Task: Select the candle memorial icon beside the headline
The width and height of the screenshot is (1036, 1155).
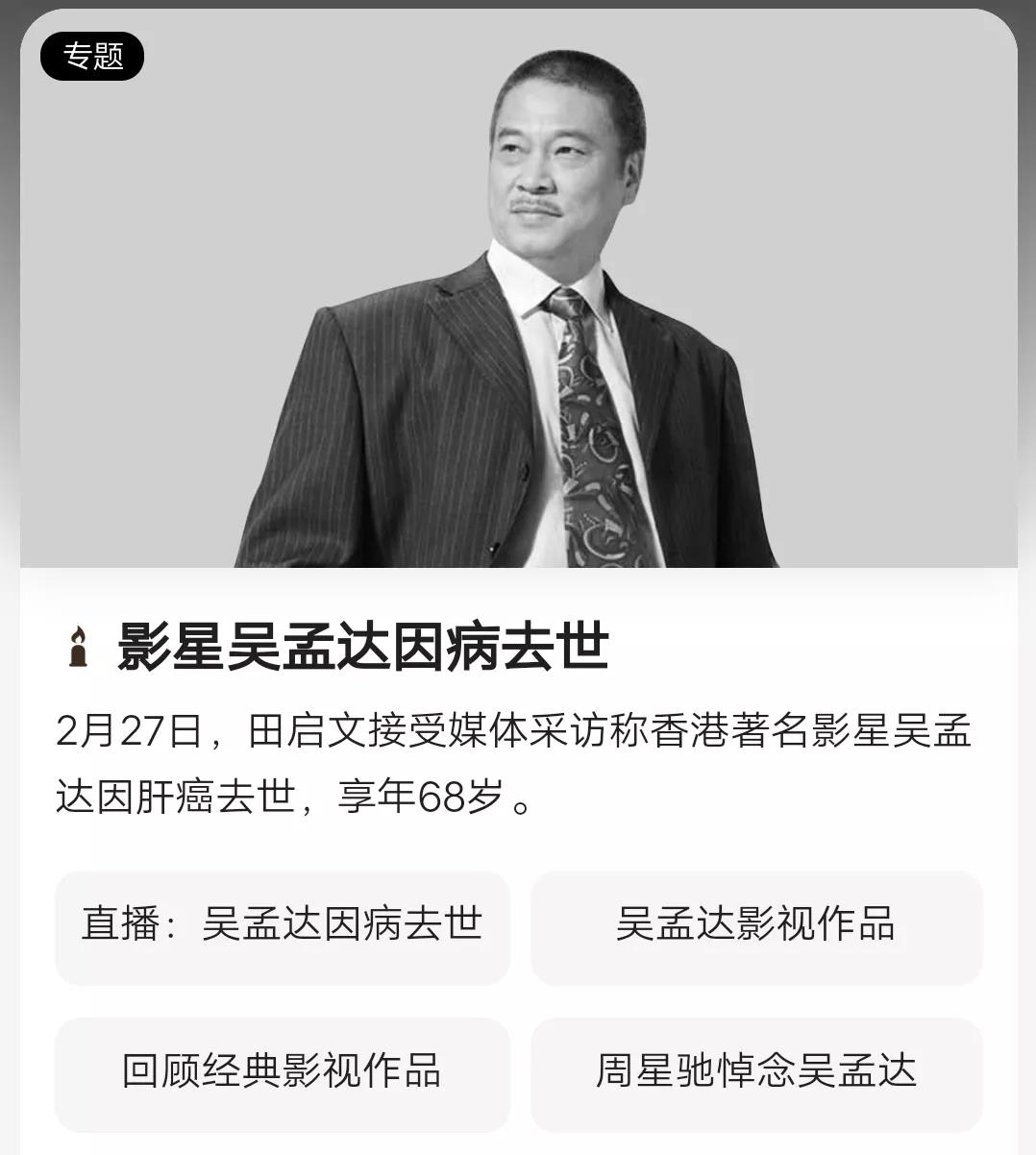Action: click(x=80, y=646)
